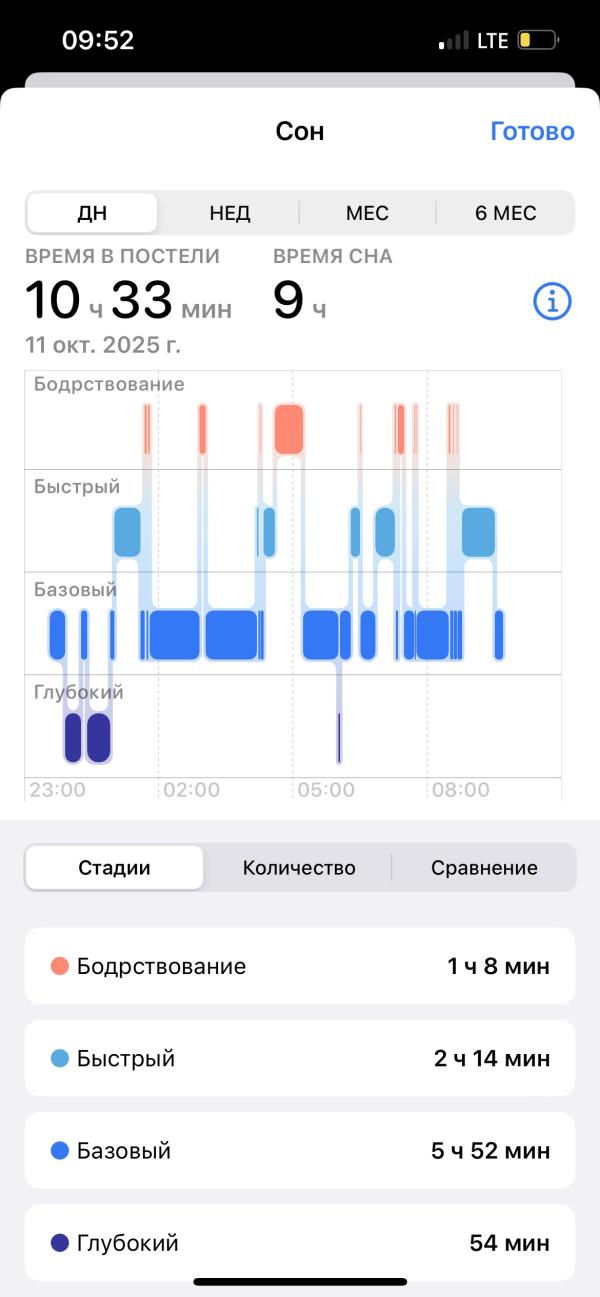
Task: Show the 6 МЕС range
Action: point(506,213)
